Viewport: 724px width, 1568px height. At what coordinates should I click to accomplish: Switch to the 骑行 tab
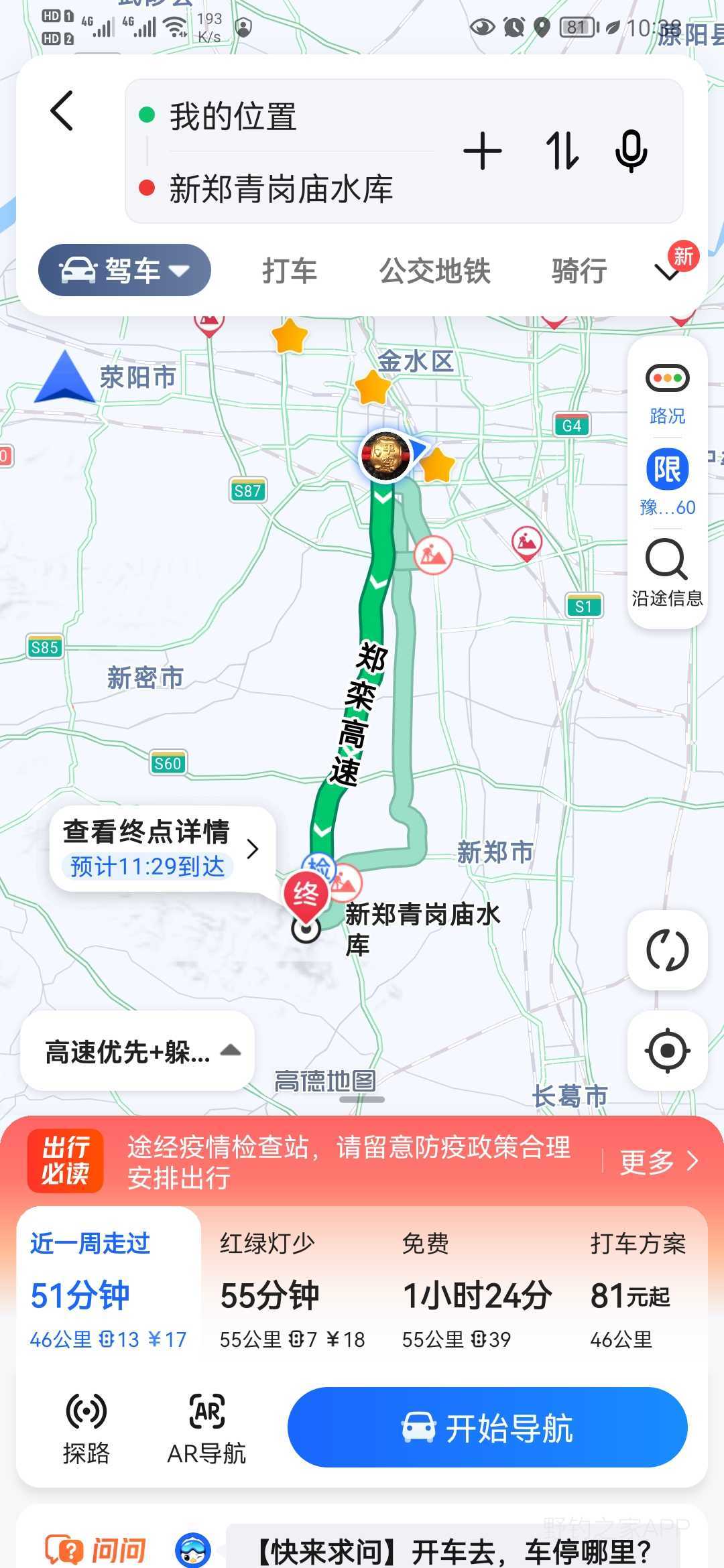(579, 271)
